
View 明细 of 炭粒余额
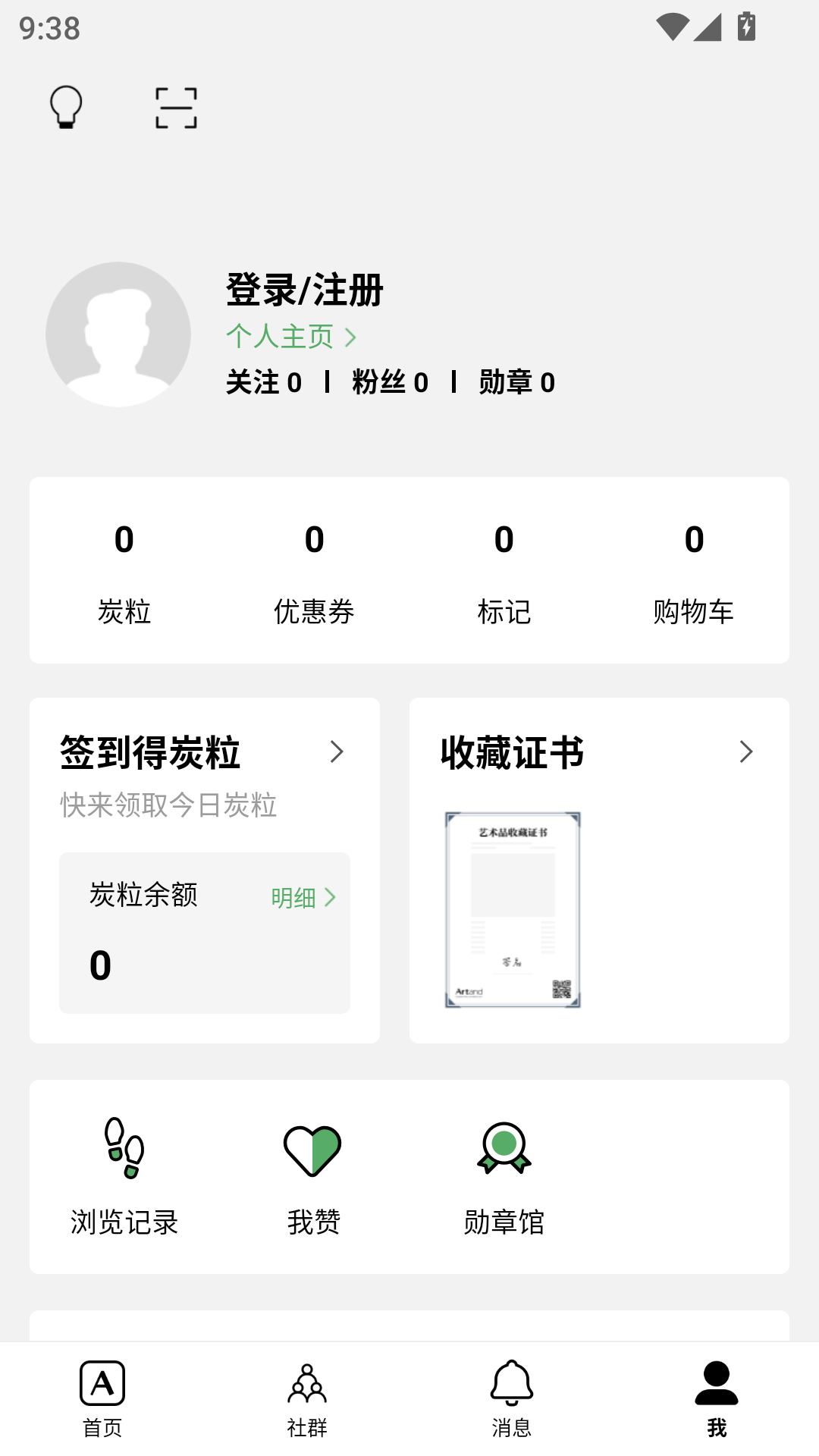tap(303, 898)
